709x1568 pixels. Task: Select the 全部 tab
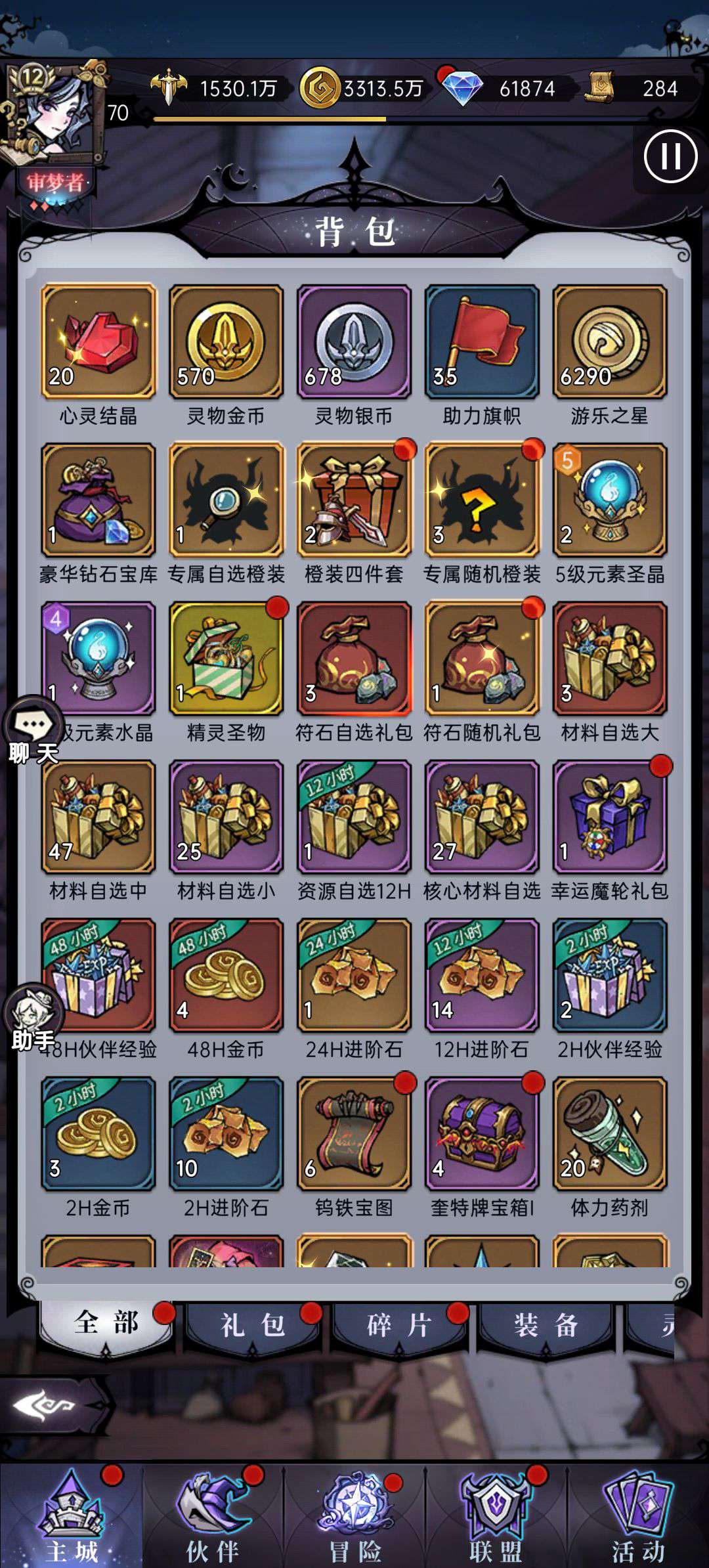point(106,1323)
